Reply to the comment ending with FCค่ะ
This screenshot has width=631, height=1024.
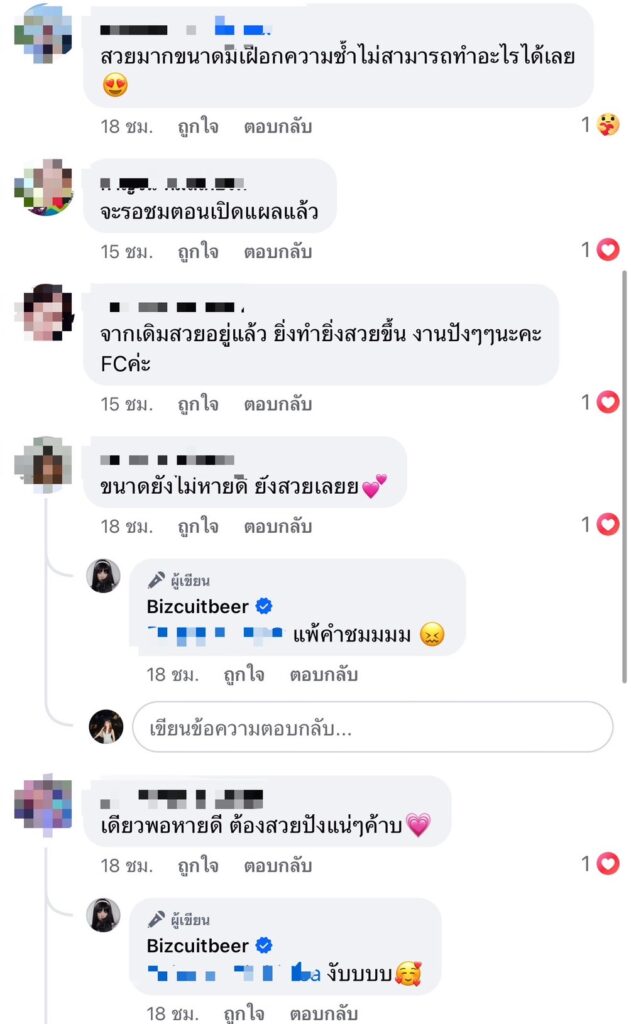tap(278, 404)
